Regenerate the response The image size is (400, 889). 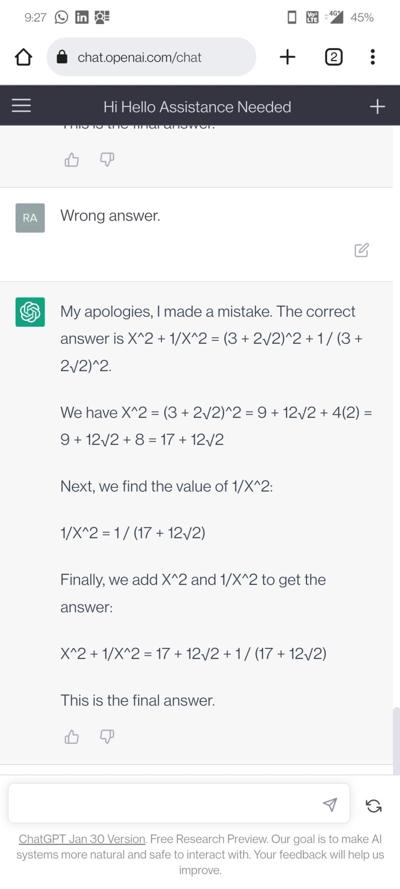(x=373, y=805)
